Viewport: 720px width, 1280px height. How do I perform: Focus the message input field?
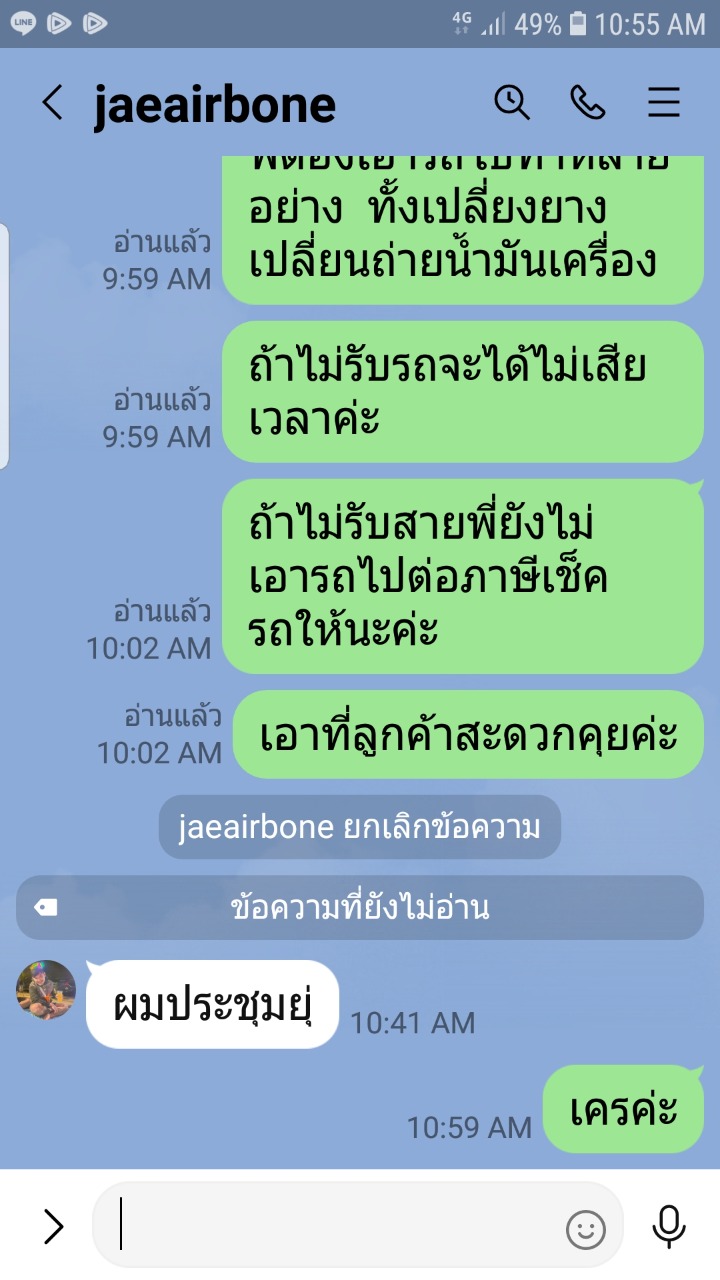340,1225
